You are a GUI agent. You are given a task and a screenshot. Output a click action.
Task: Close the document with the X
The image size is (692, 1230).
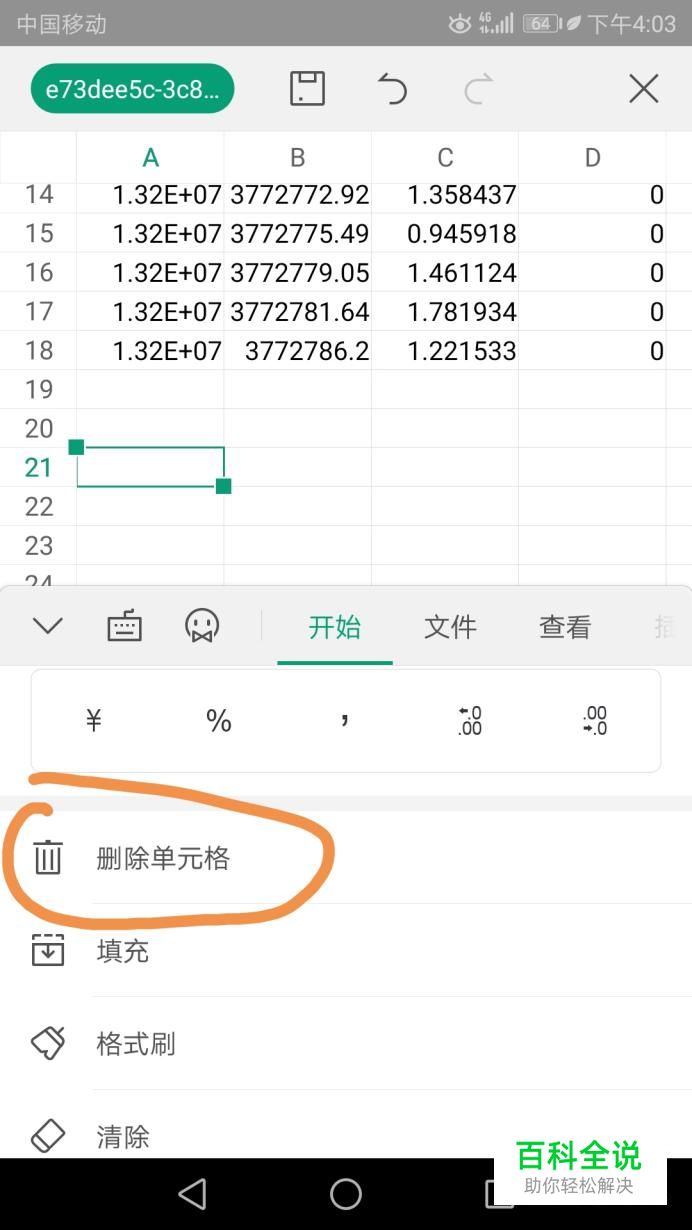coord(643,89)
